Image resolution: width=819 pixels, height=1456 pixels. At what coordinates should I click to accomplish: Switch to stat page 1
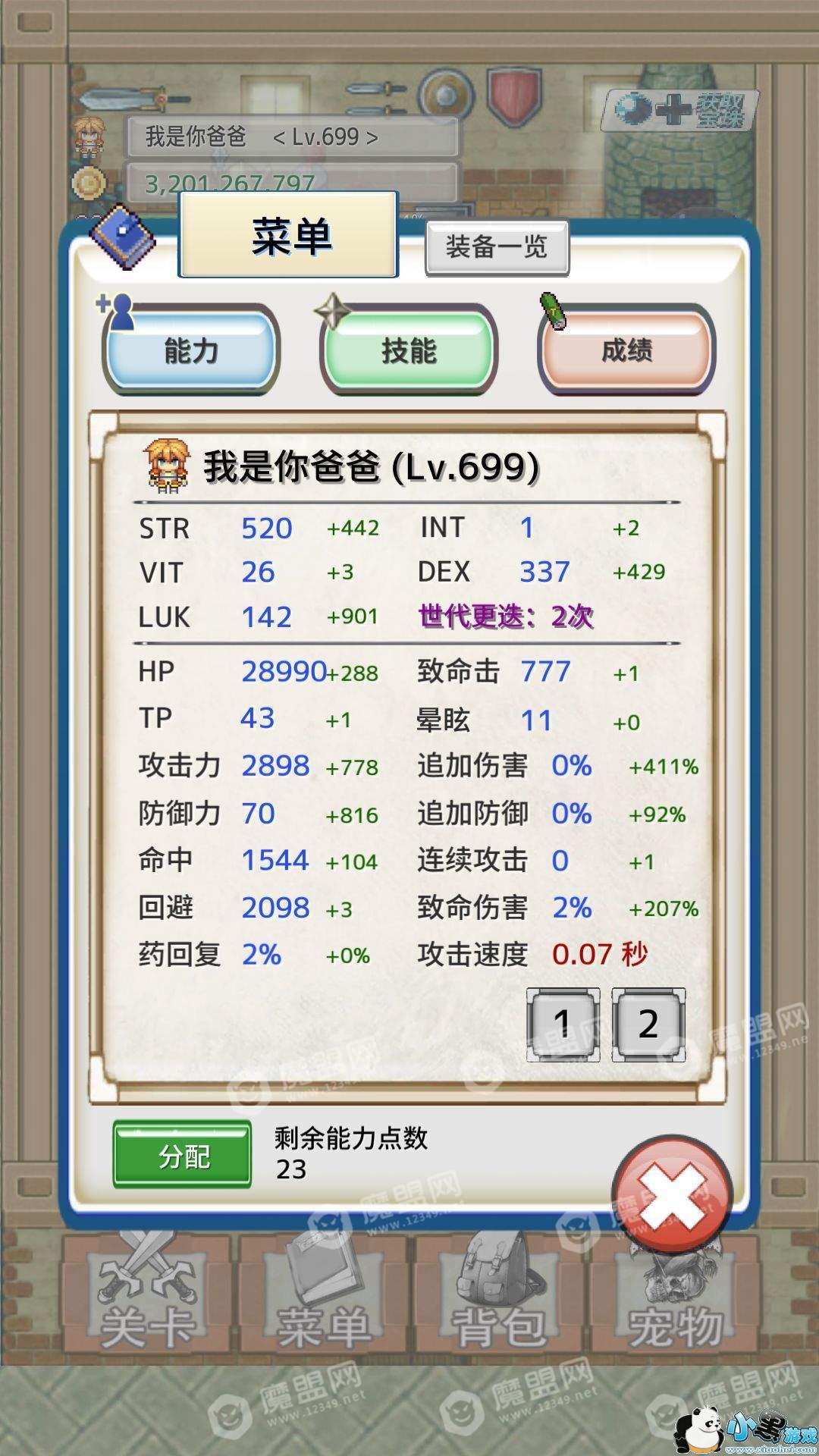562,1025
